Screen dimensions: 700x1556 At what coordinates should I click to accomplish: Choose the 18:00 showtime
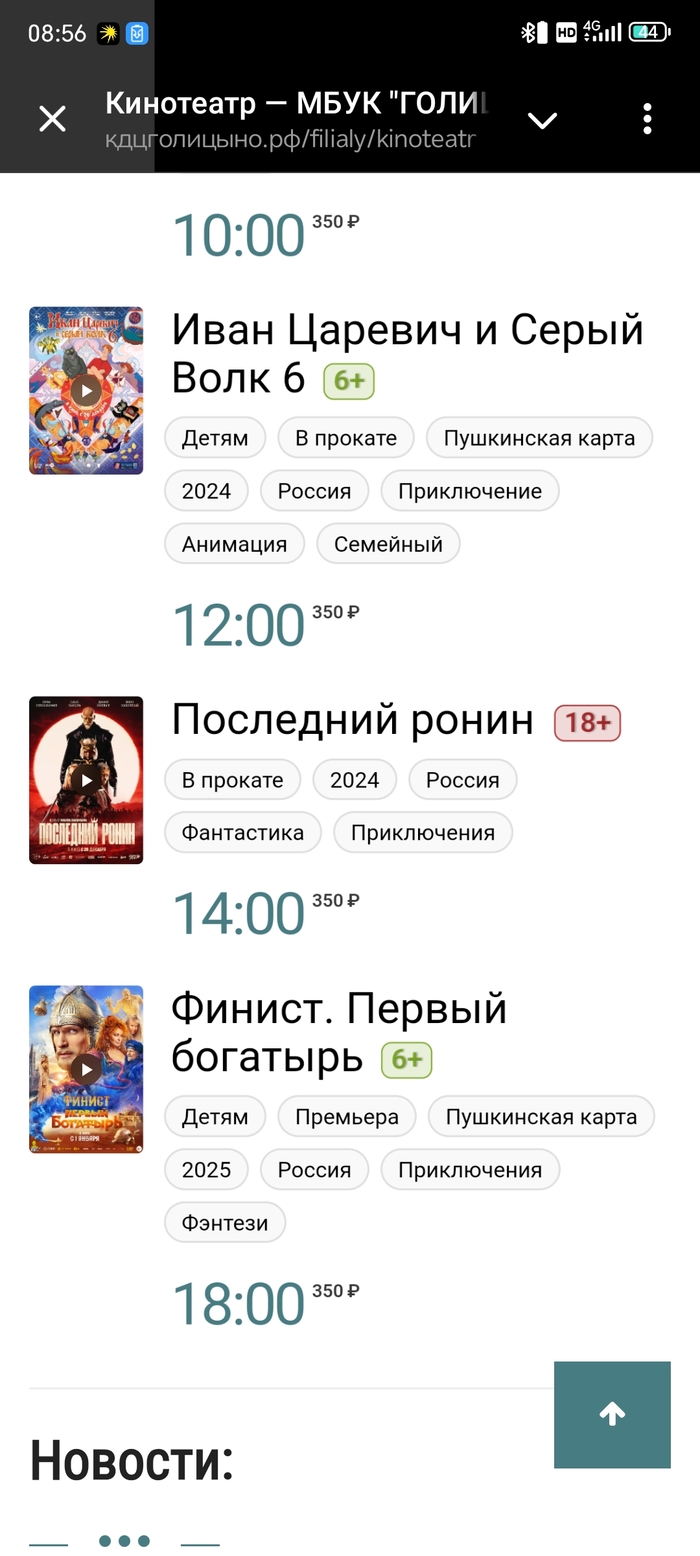pos(238,1304)
